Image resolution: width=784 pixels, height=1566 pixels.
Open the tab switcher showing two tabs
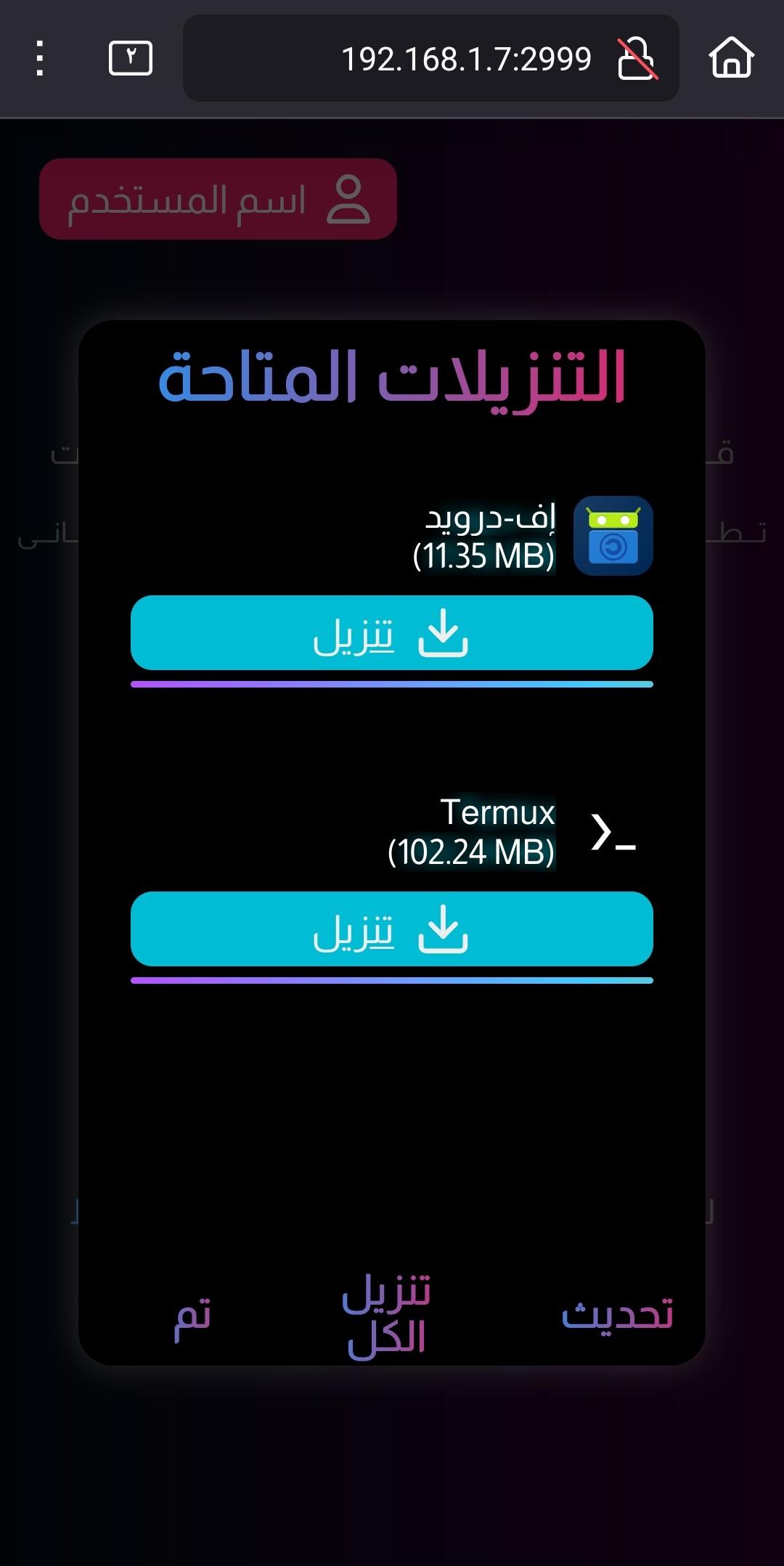tap(131, 58)
